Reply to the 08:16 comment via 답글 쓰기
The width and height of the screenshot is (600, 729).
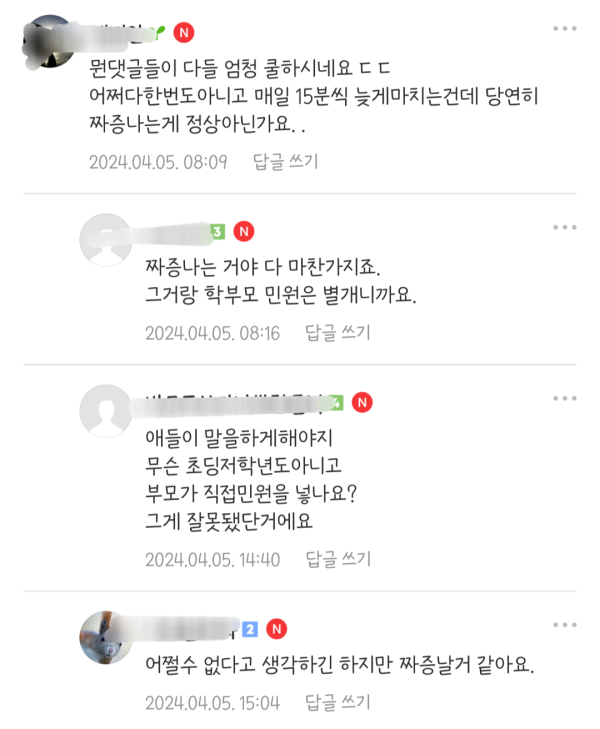pos(338,332)
